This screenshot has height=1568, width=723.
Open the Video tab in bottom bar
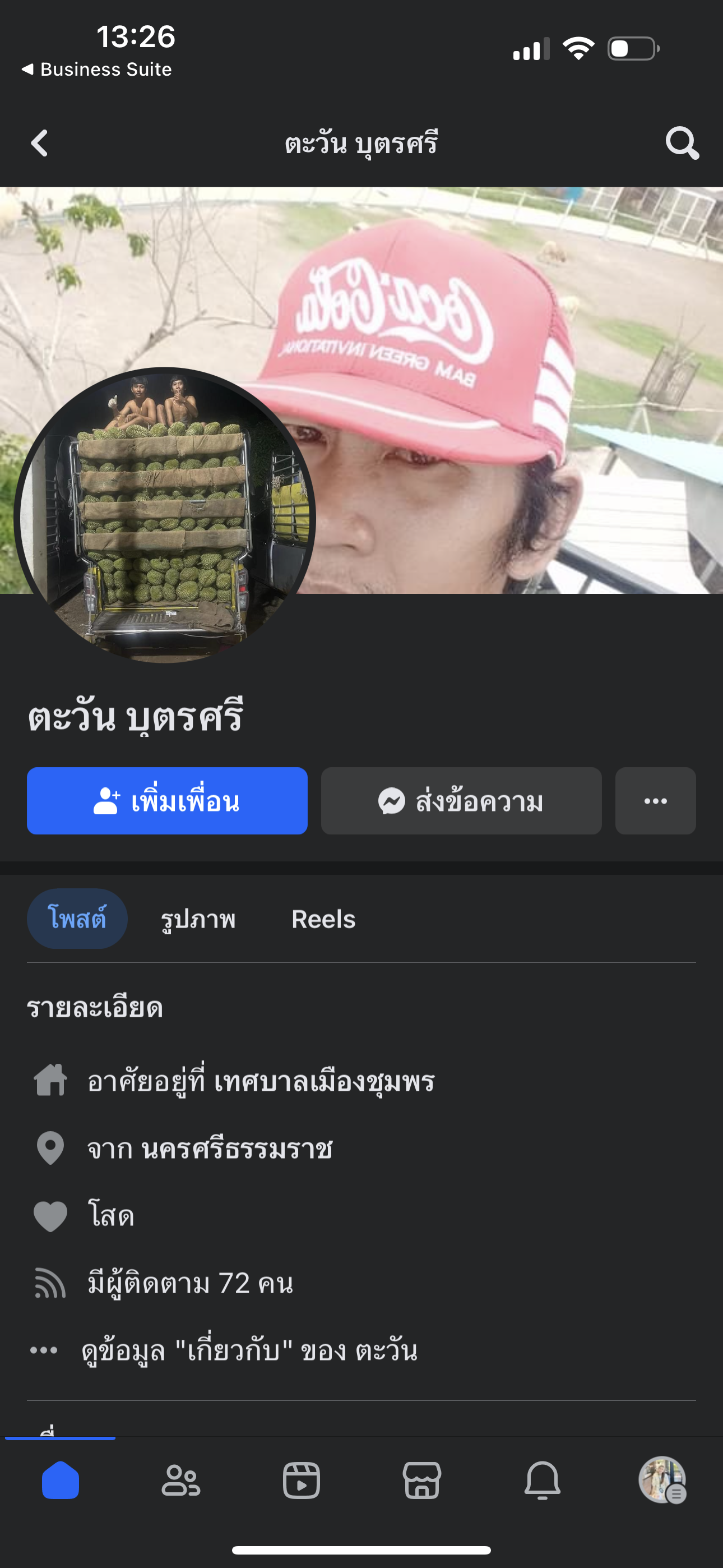302,1481
